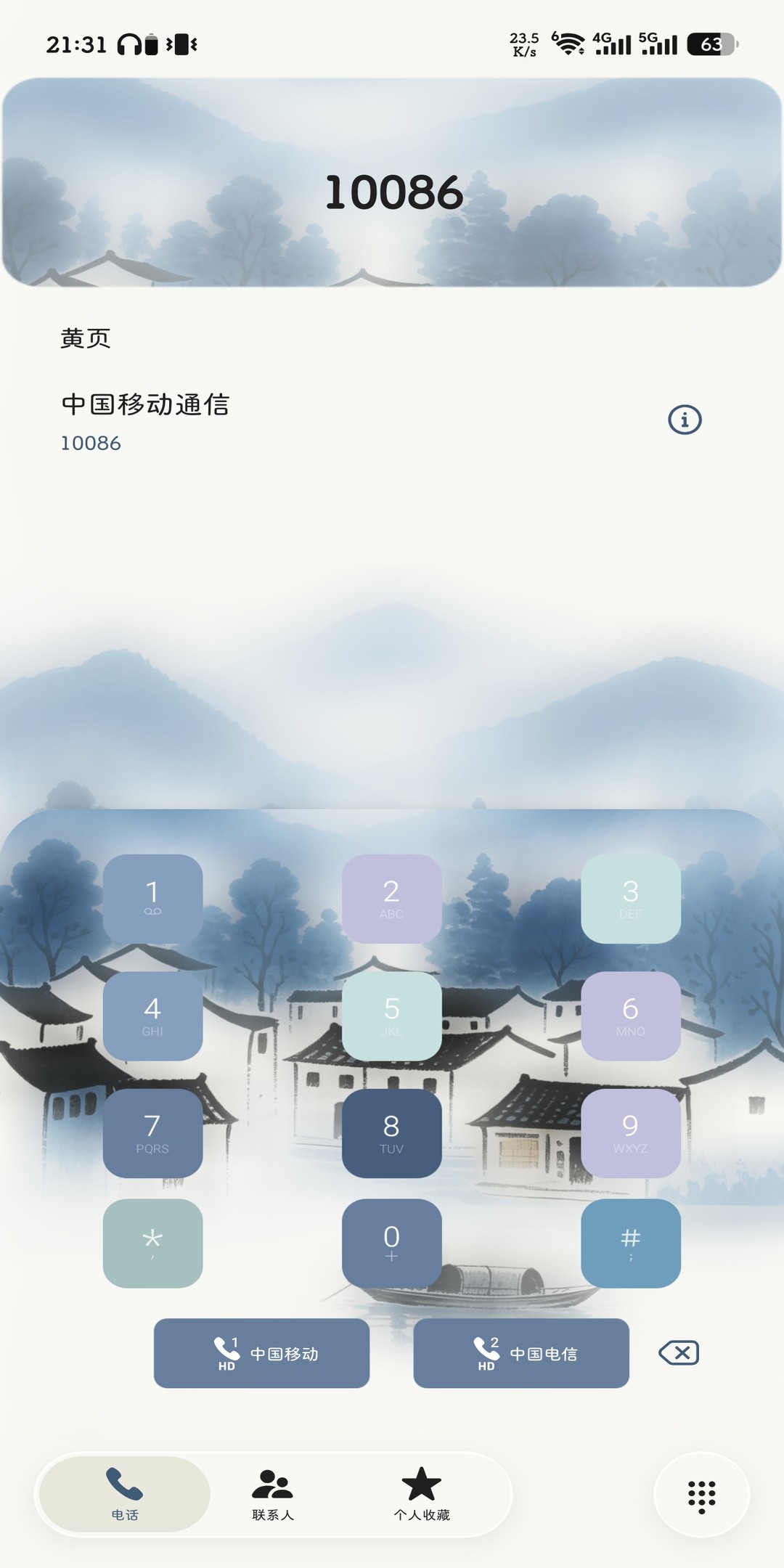Switch to the 联系人 tab
The height and width of the screenshot is (1568, 784).
[272, 1494]
